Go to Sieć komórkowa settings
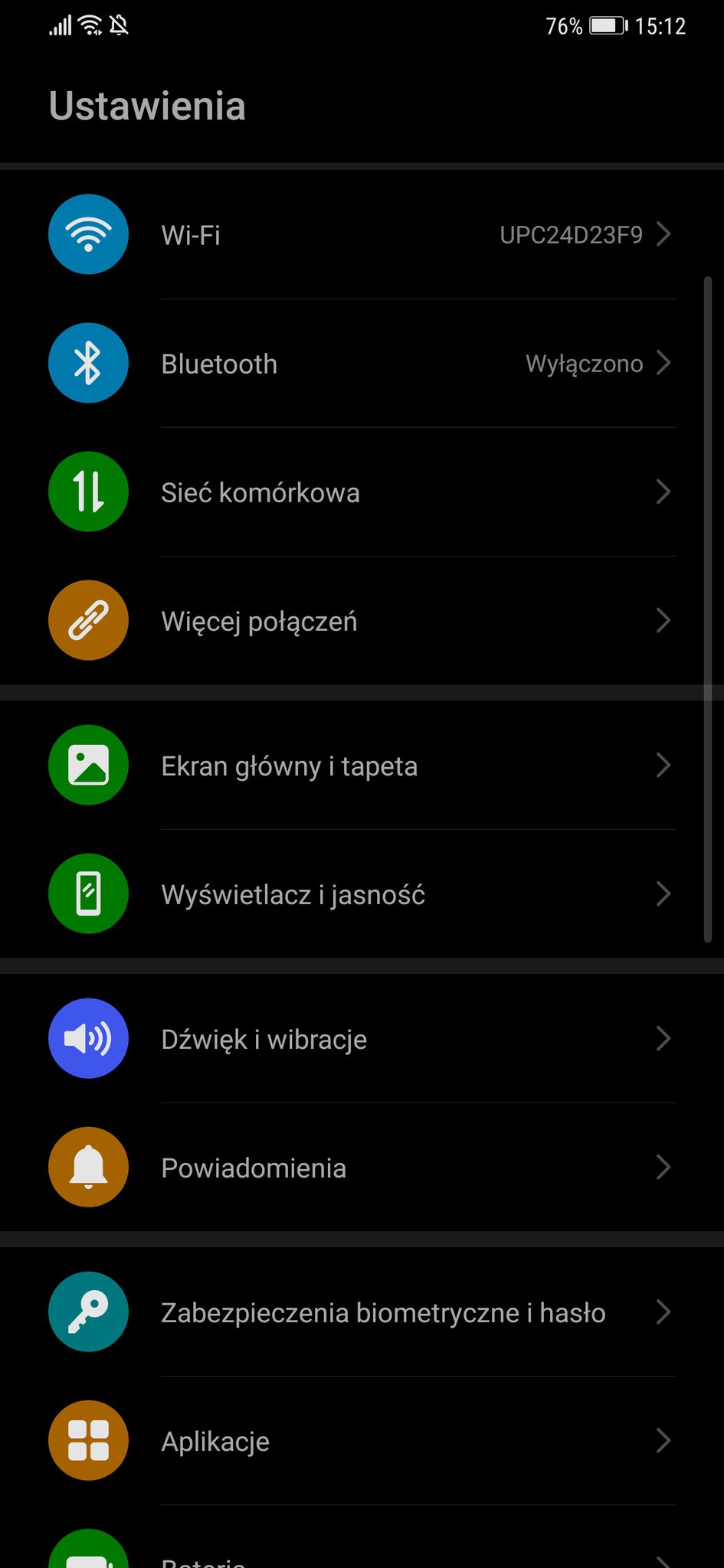 click(362, 492)
